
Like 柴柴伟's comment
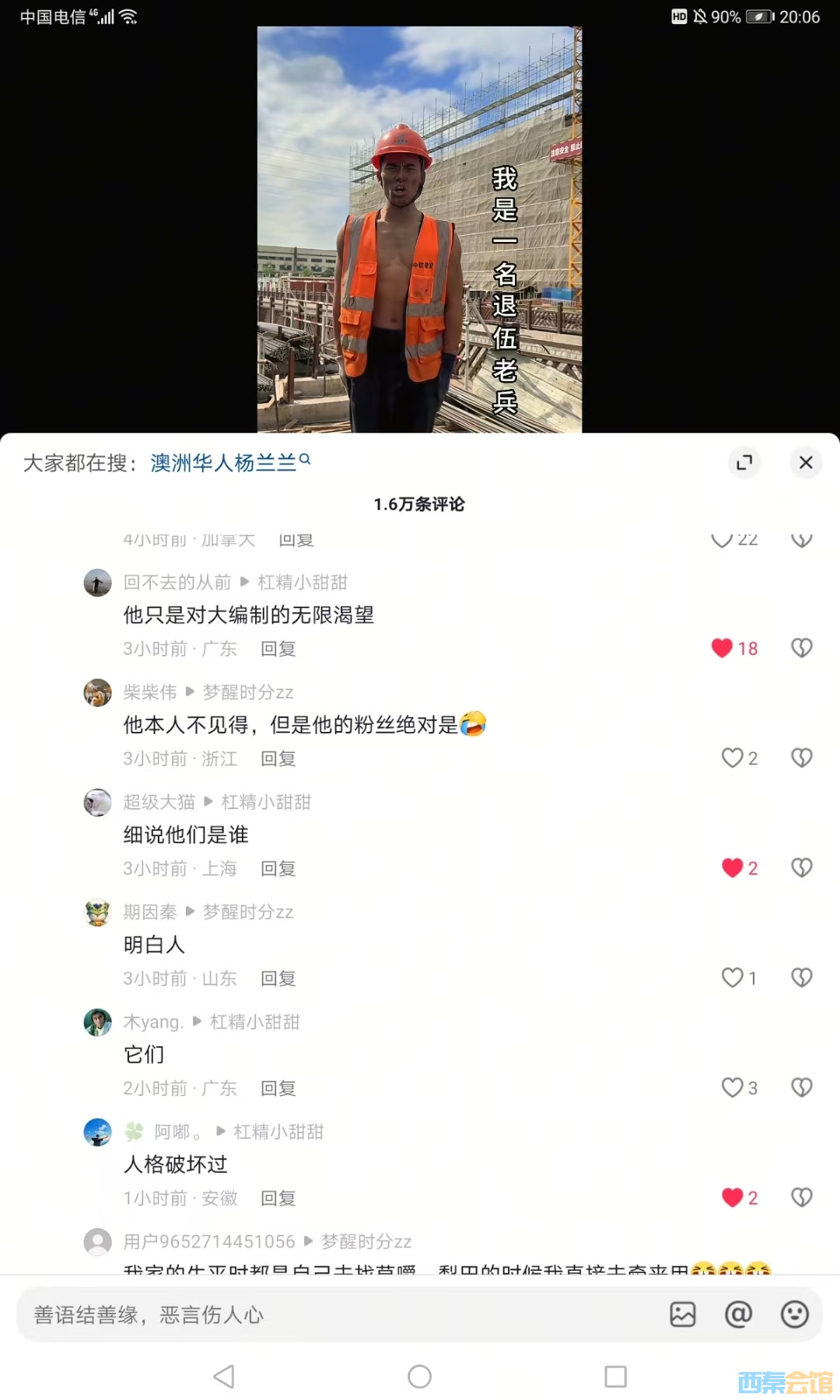pos(732,758)
